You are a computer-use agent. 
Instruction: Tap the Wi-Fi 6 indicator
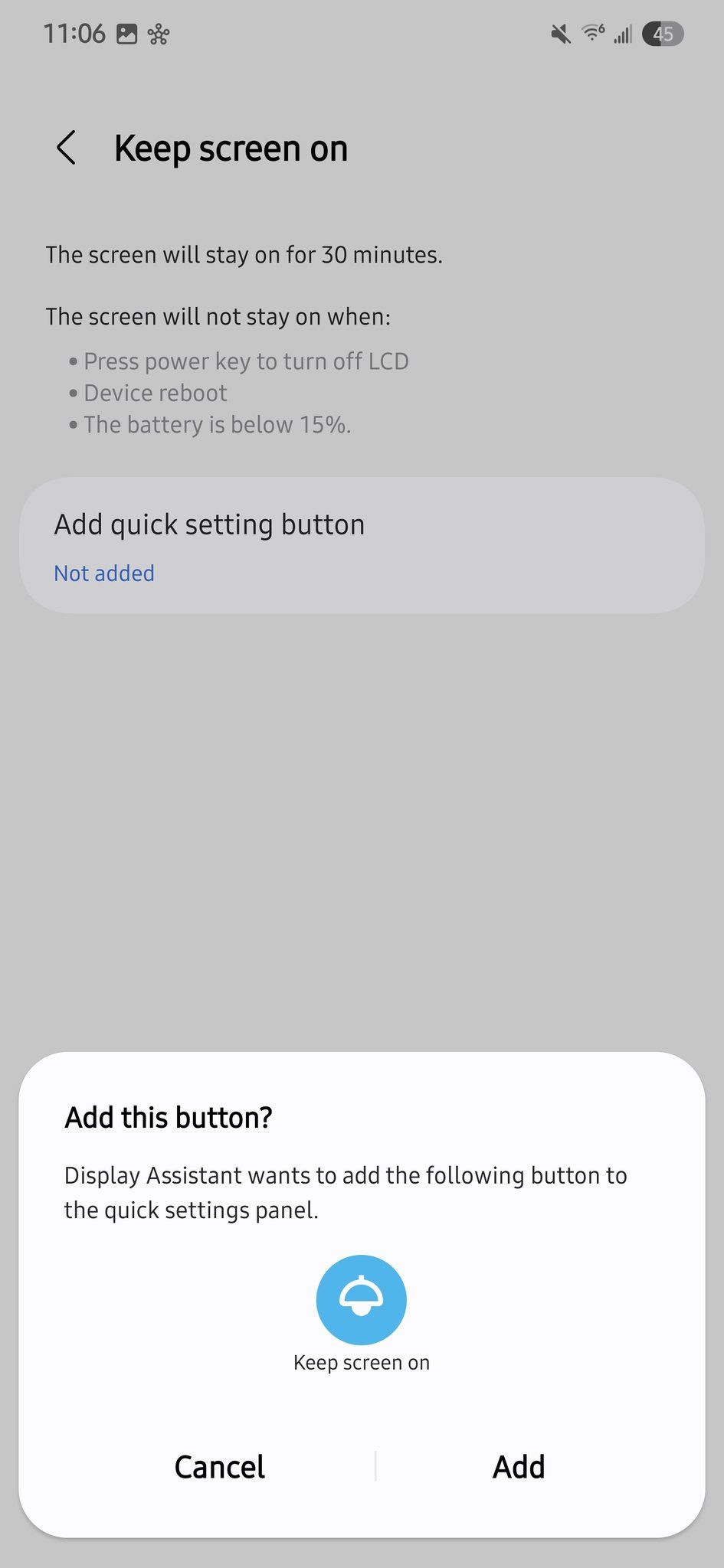tap(592, 34)
